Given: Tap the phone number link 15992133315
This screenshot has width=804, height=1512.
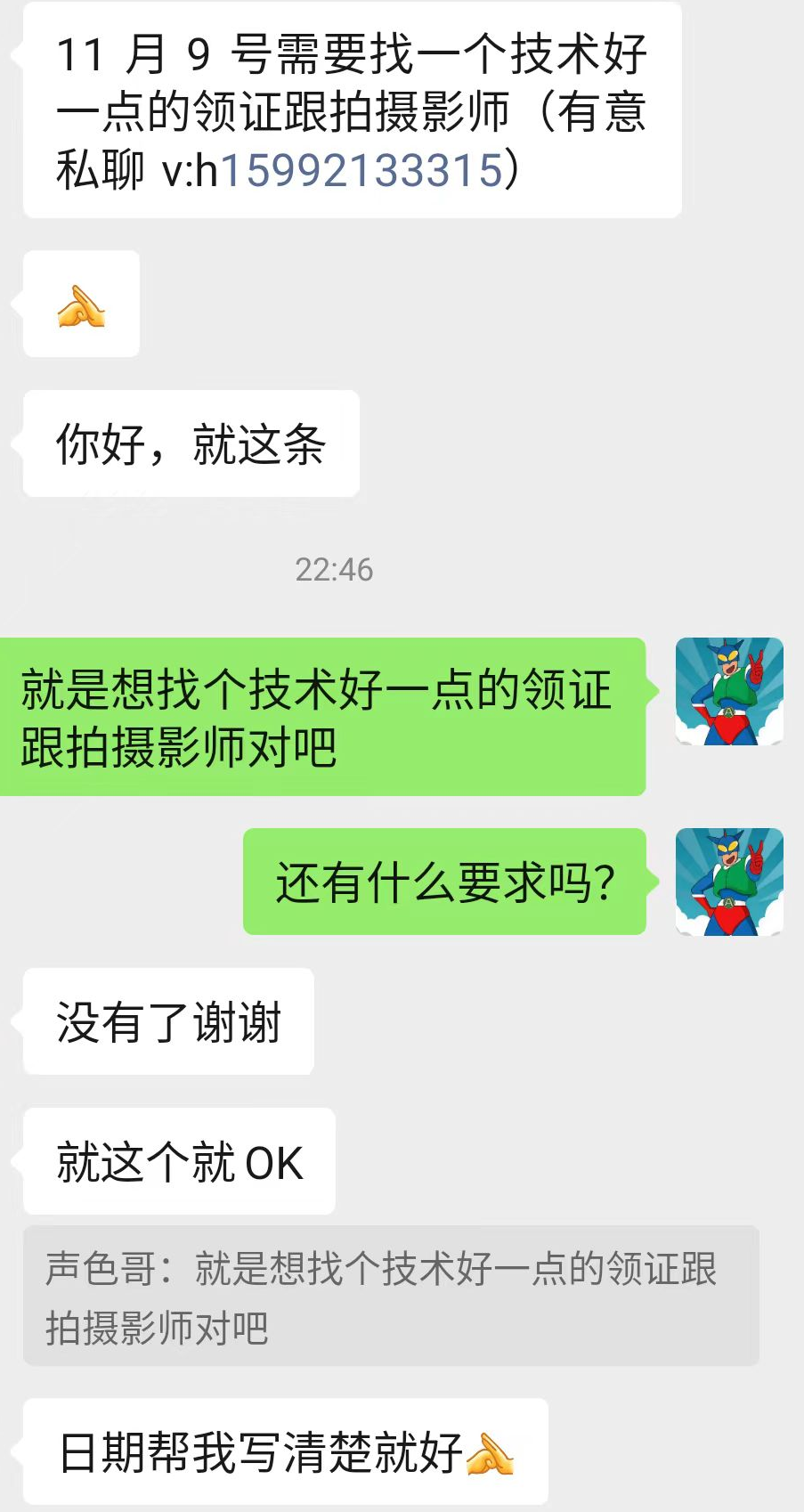Looking at the screenshot, I should (361, 170).
